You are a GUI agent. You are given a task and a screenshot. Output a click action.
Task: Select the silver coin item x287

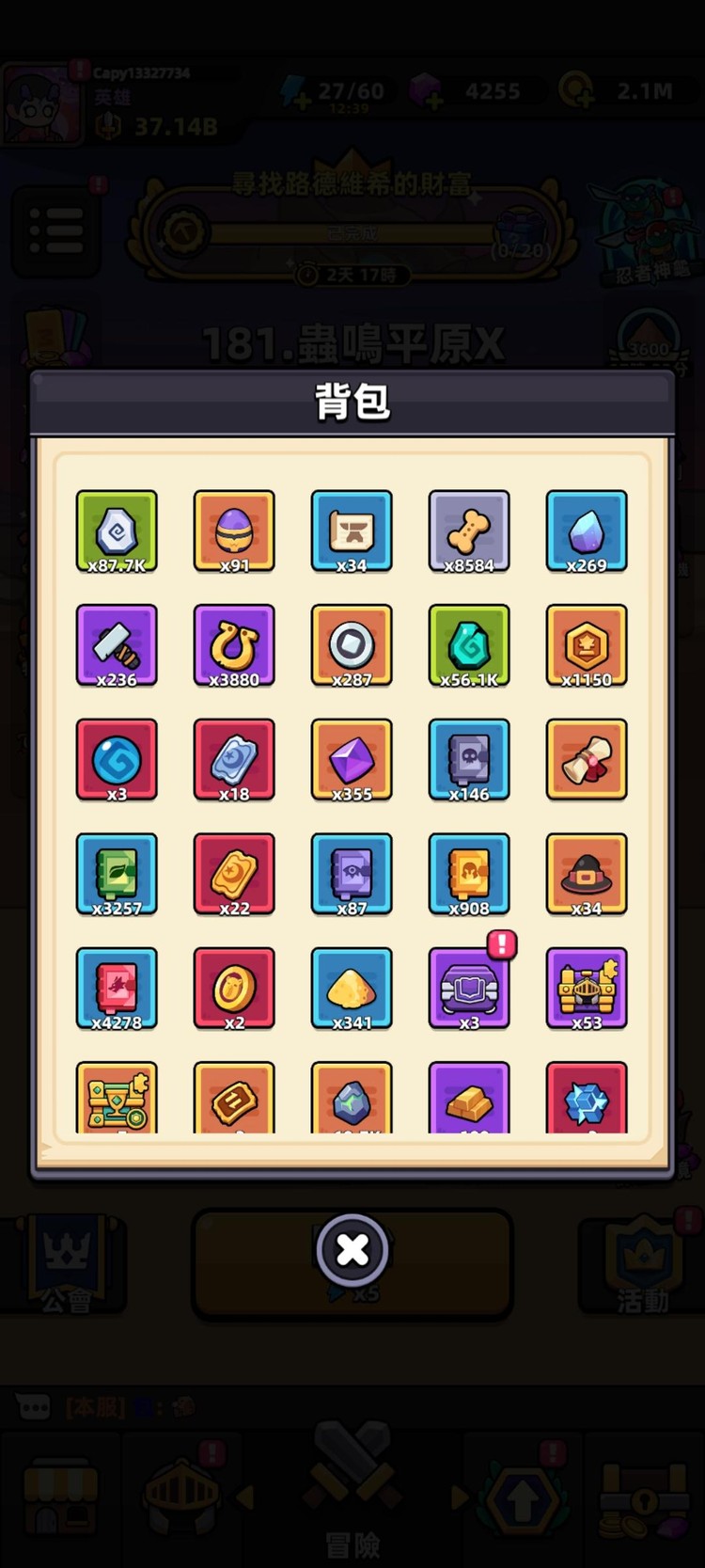point(352,646)
